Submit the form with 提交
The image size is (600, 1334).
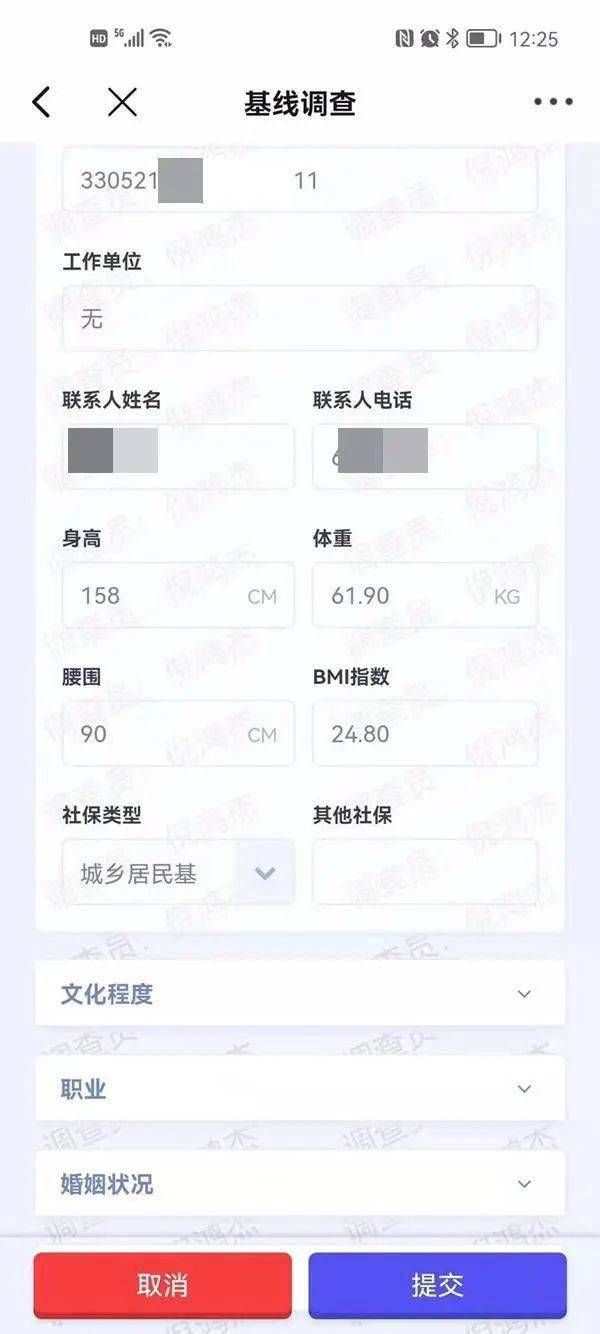[437, 1285]
